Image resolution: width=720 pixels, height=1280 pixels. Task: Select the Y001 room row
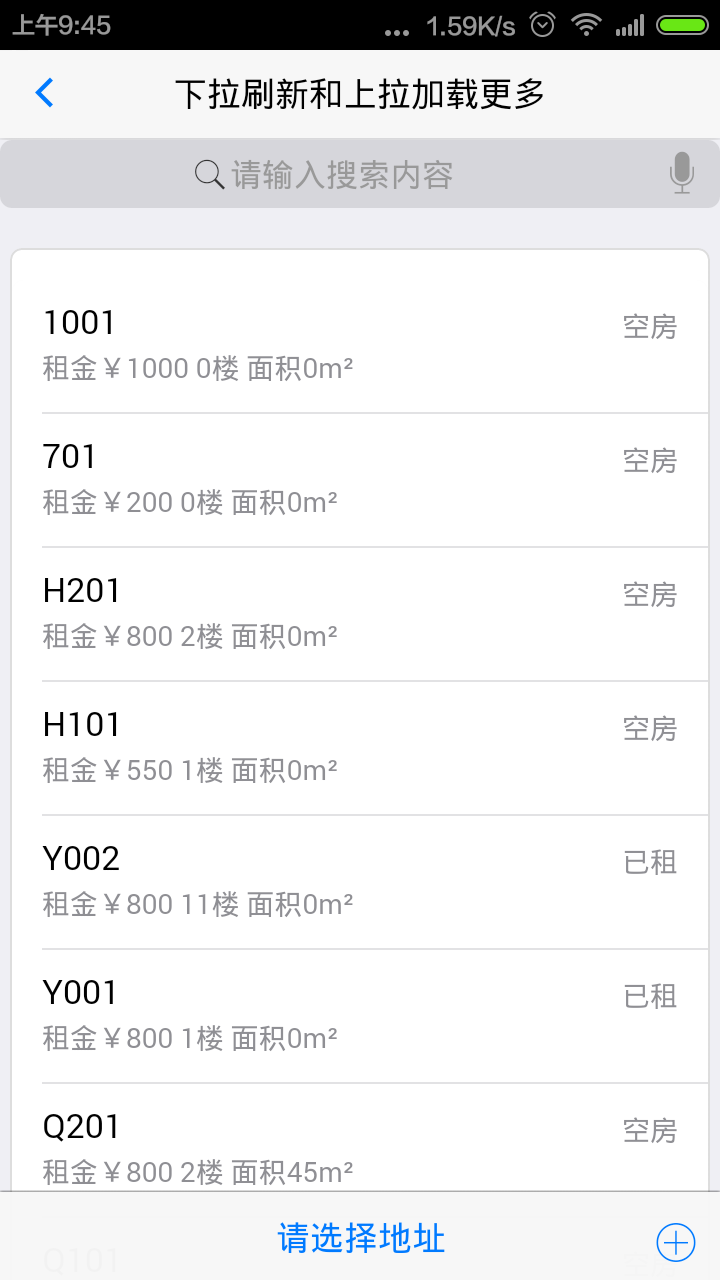pyautogui.click(x=360, y=1015)
